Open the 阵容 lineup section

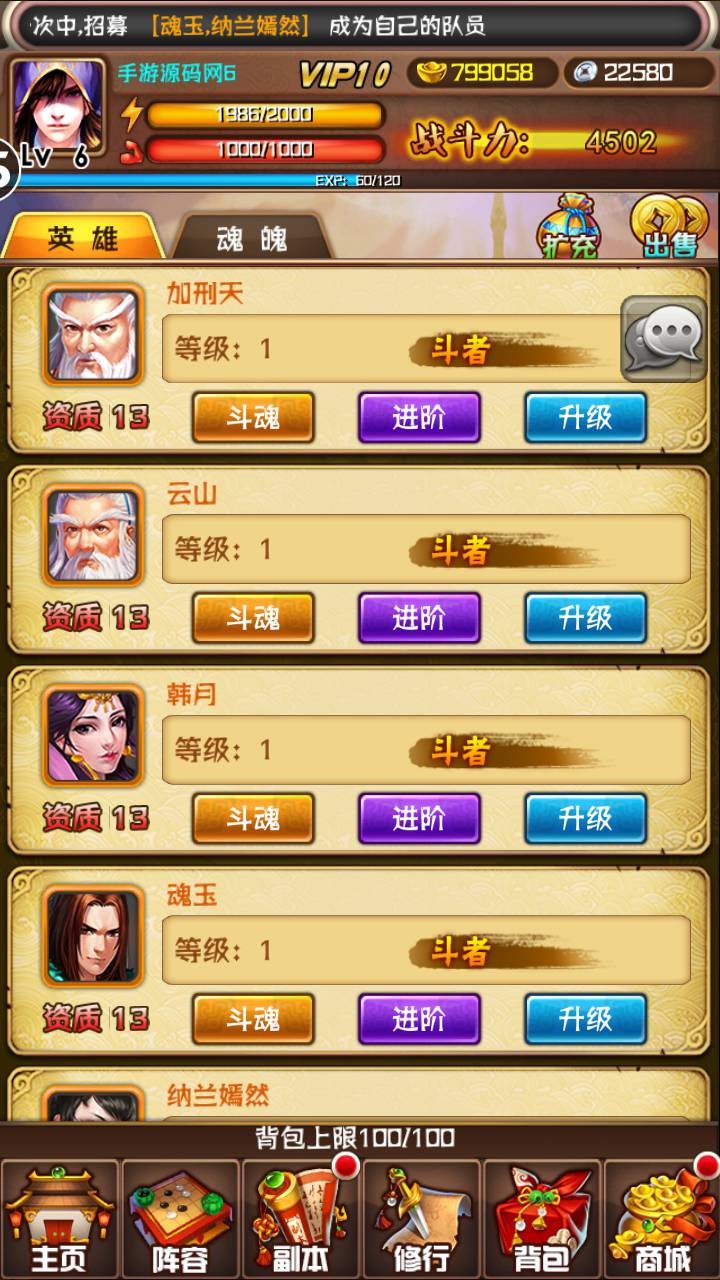tap(180, 1220)
